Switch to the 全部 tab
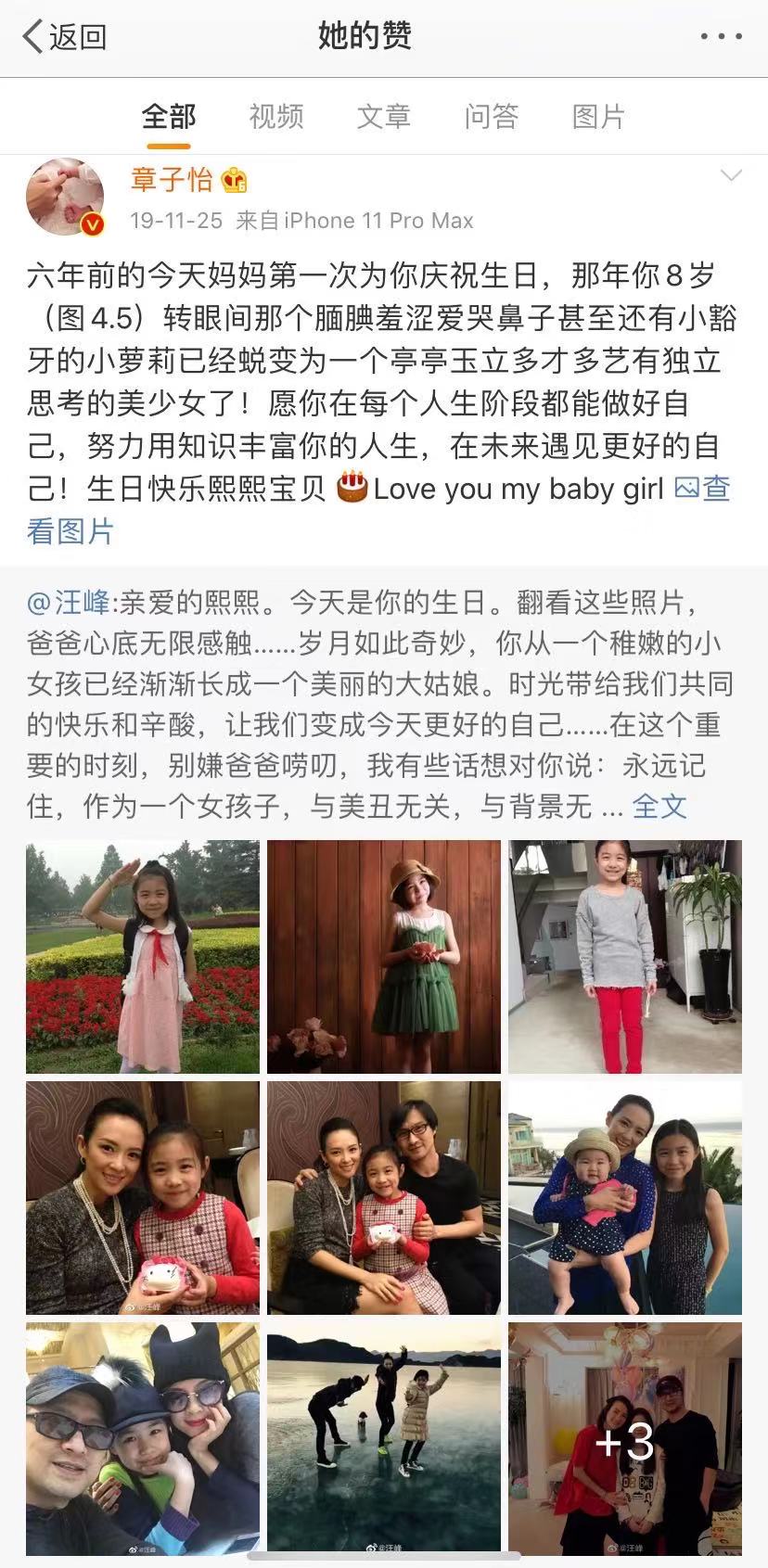The height and width of the screenshot is (1568, 768). 169,117
